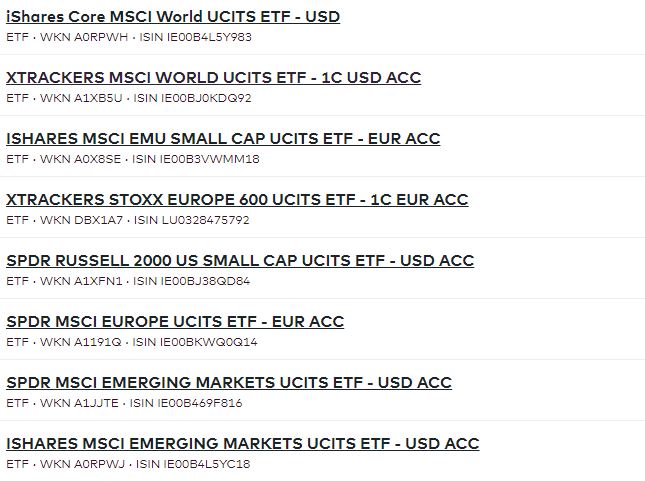This screenshot has height=481, width=645.
Task: Open Xtrackers MSCI World UCITS ETF 1C link
Action: point(213,78)
